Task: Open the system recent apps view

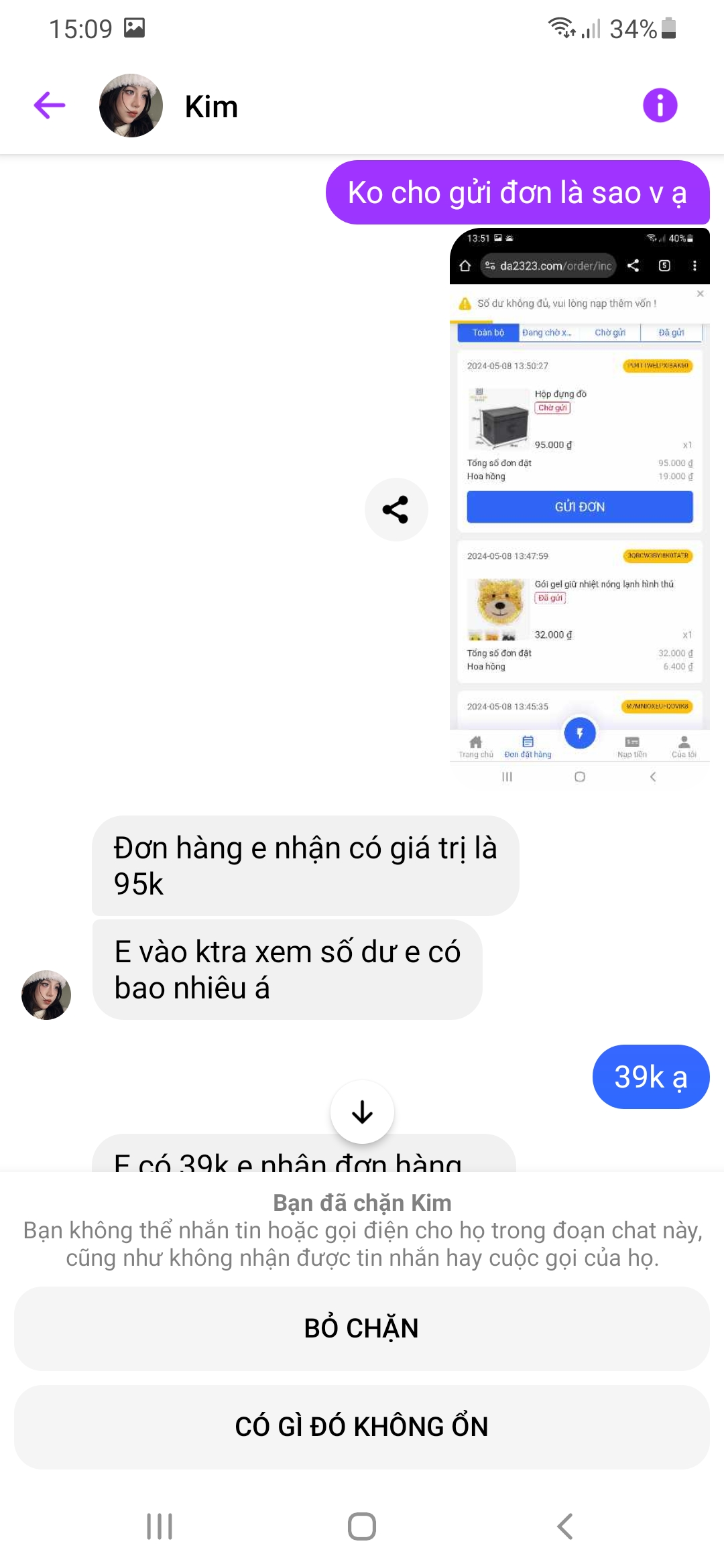Action: pyautogui.click(x=160, y=1526)
